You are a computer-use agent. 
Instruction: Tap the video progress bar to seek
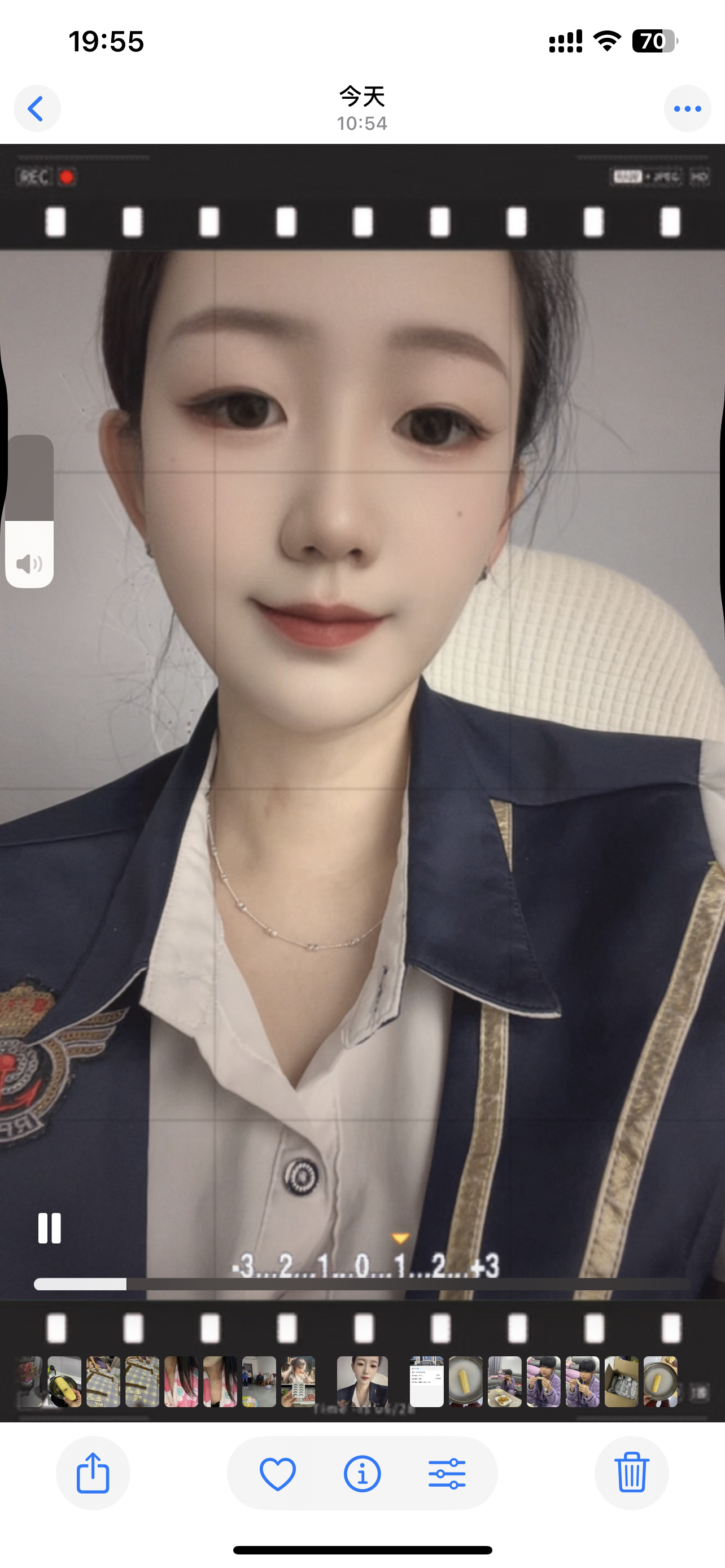click(x=362, y=1284)
